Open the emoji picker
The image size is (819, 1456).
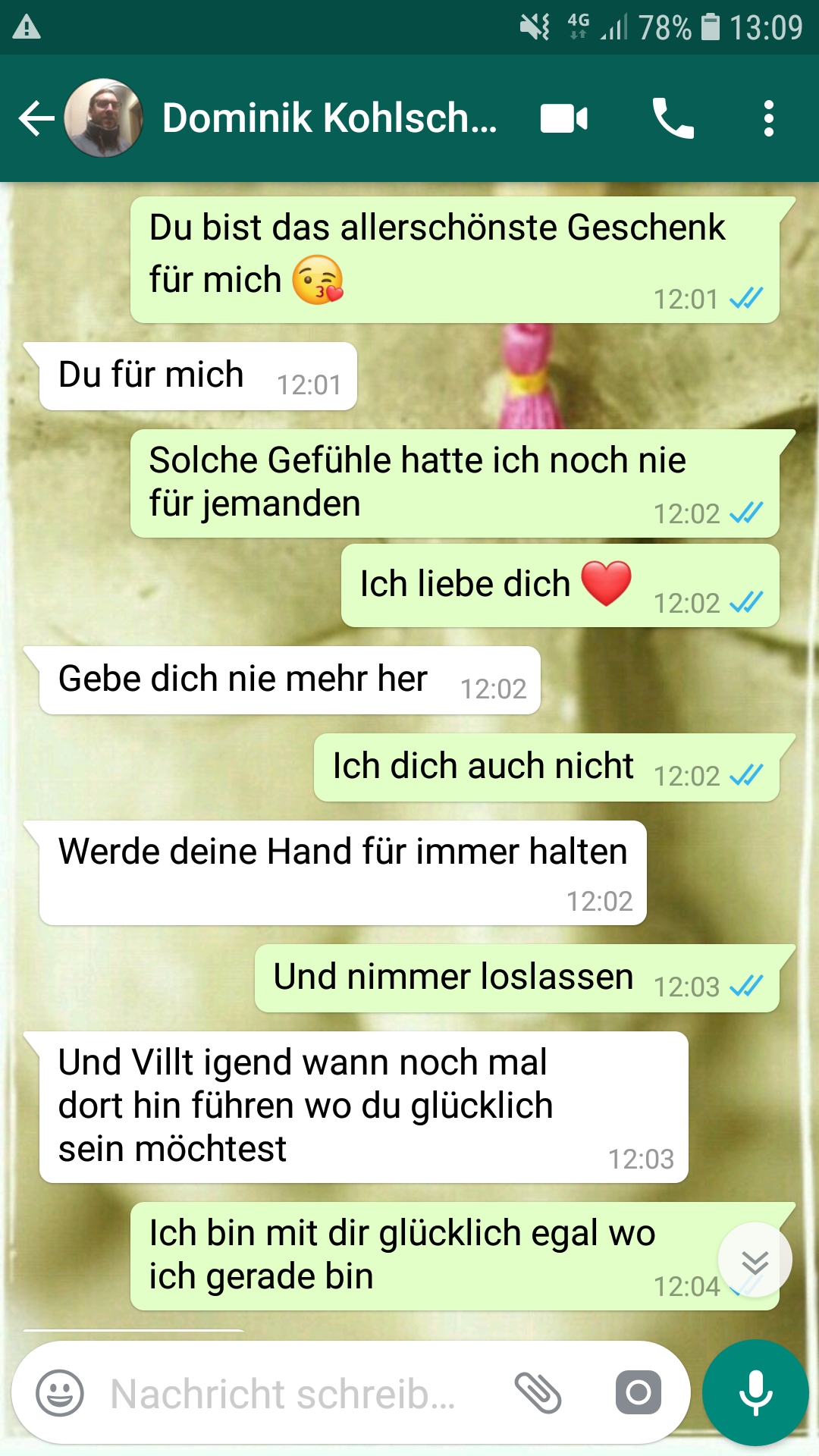coord(60,1393)
